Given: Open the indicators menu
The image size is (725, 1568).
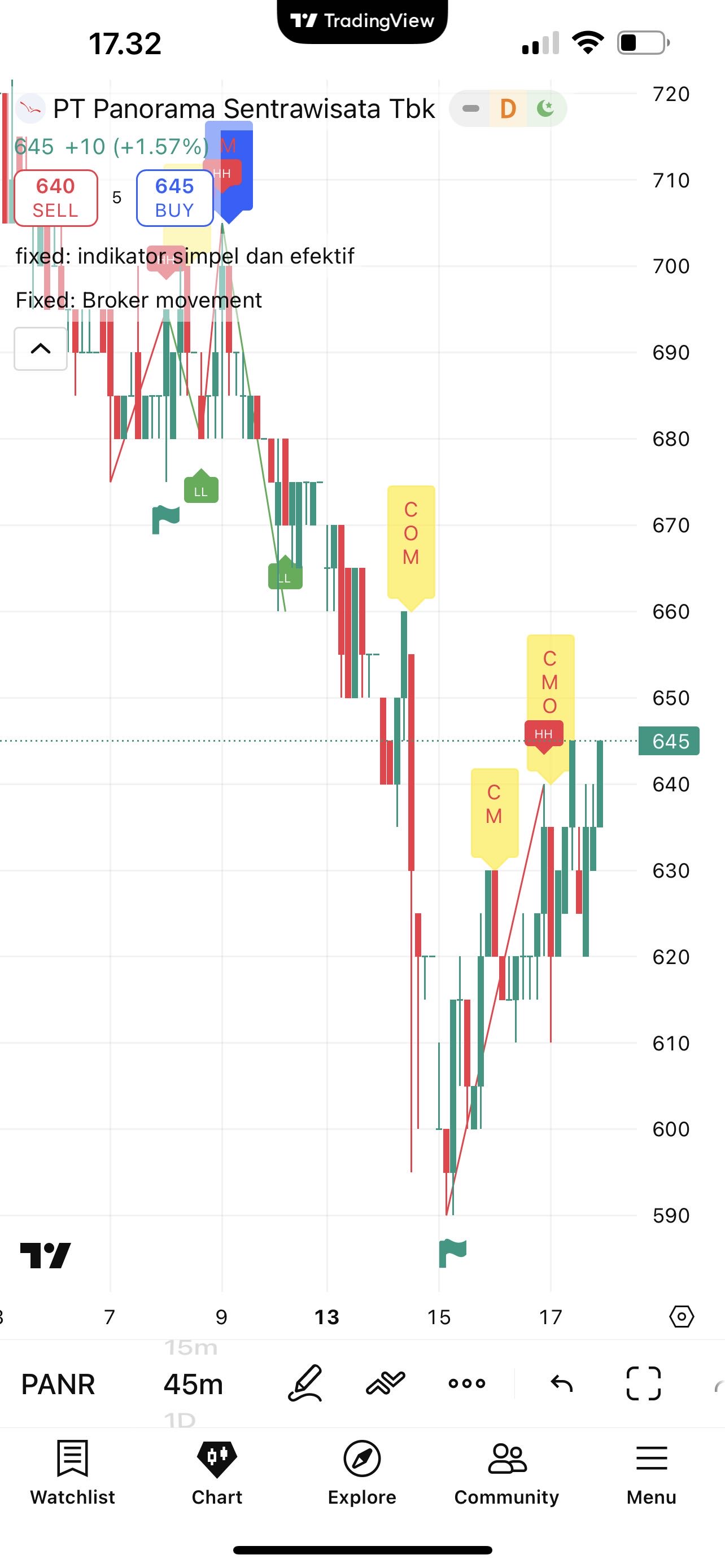Looking at the screenshot, I should pos(385,1383).
